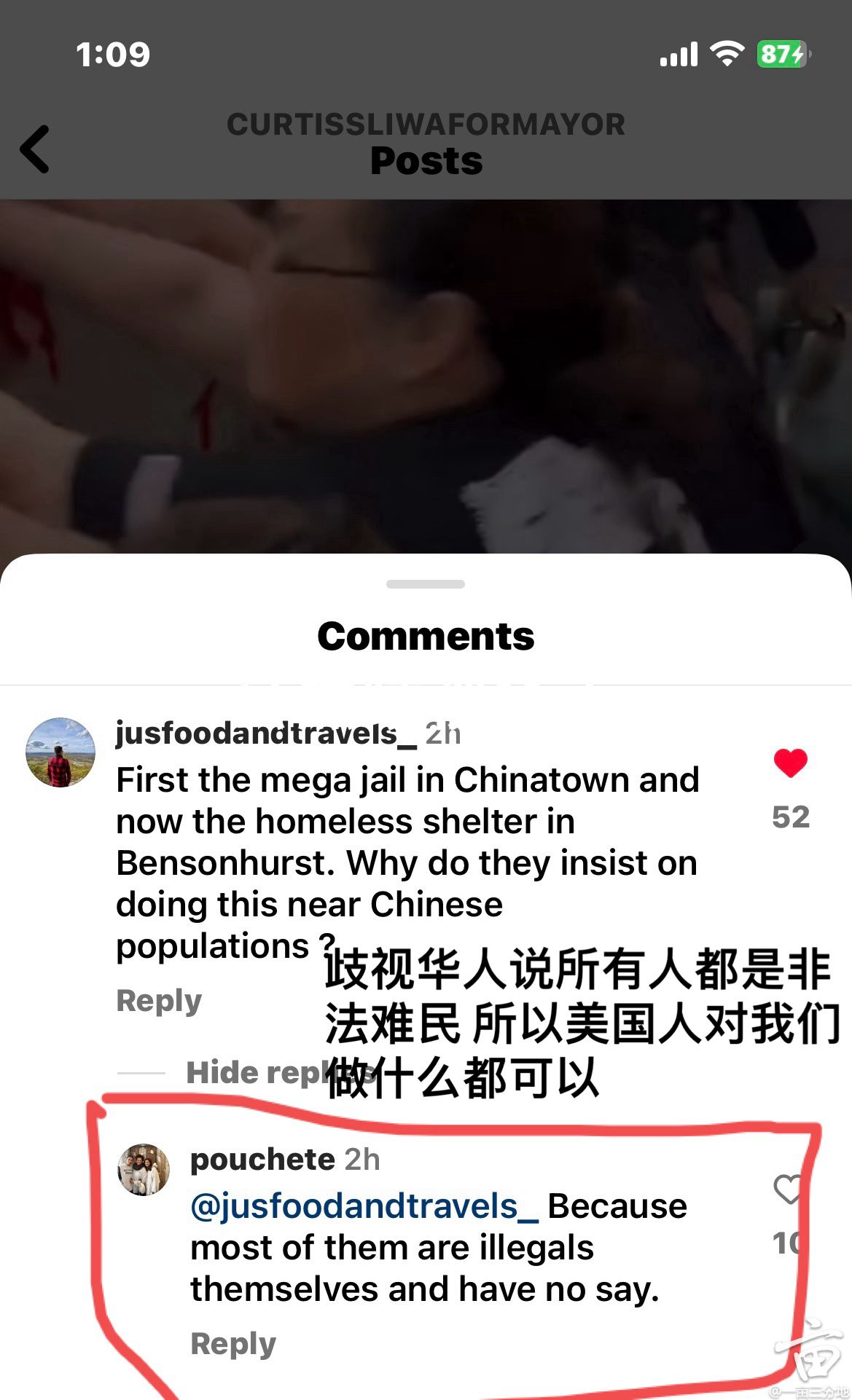Open the jusfoodandtravels_ username at comment top
The width and height of the screenshot is (852, 1400).
266,734
